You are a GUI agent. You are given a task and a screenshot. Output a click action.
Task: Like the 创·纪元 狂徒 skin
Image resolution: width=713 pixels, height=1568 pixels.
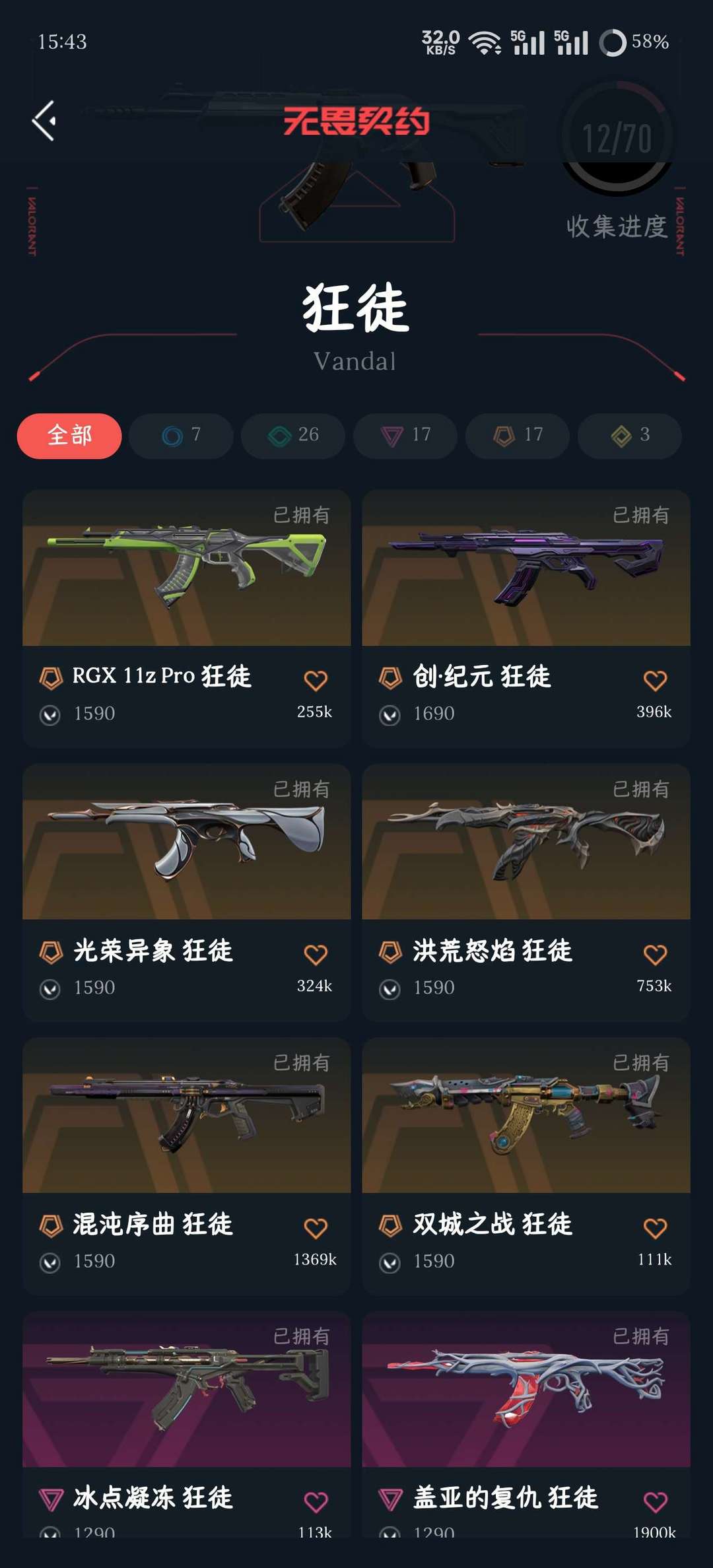coord(655,681)
